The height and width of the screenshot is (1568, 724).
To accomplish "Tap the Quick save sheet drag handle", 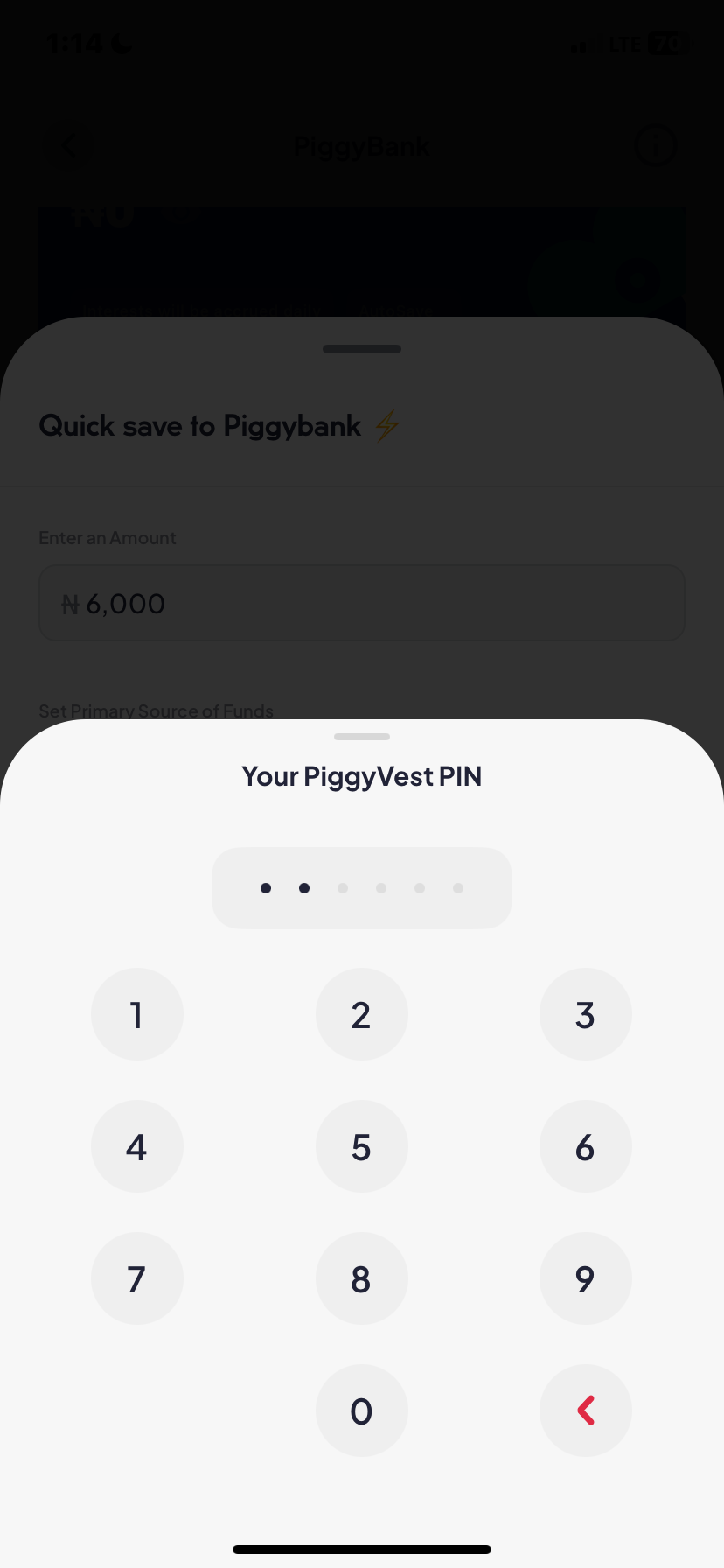I will click(361, 348).
